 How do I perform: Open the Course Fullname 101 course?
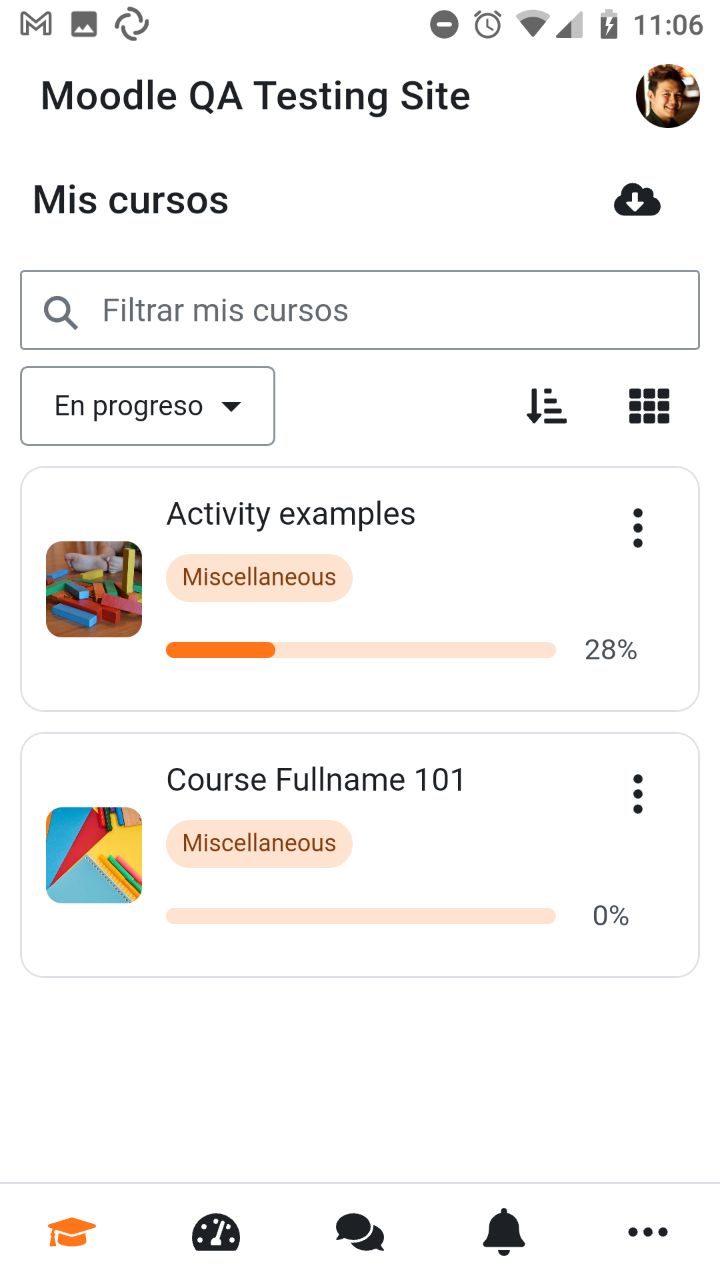[x=316, y=780]
